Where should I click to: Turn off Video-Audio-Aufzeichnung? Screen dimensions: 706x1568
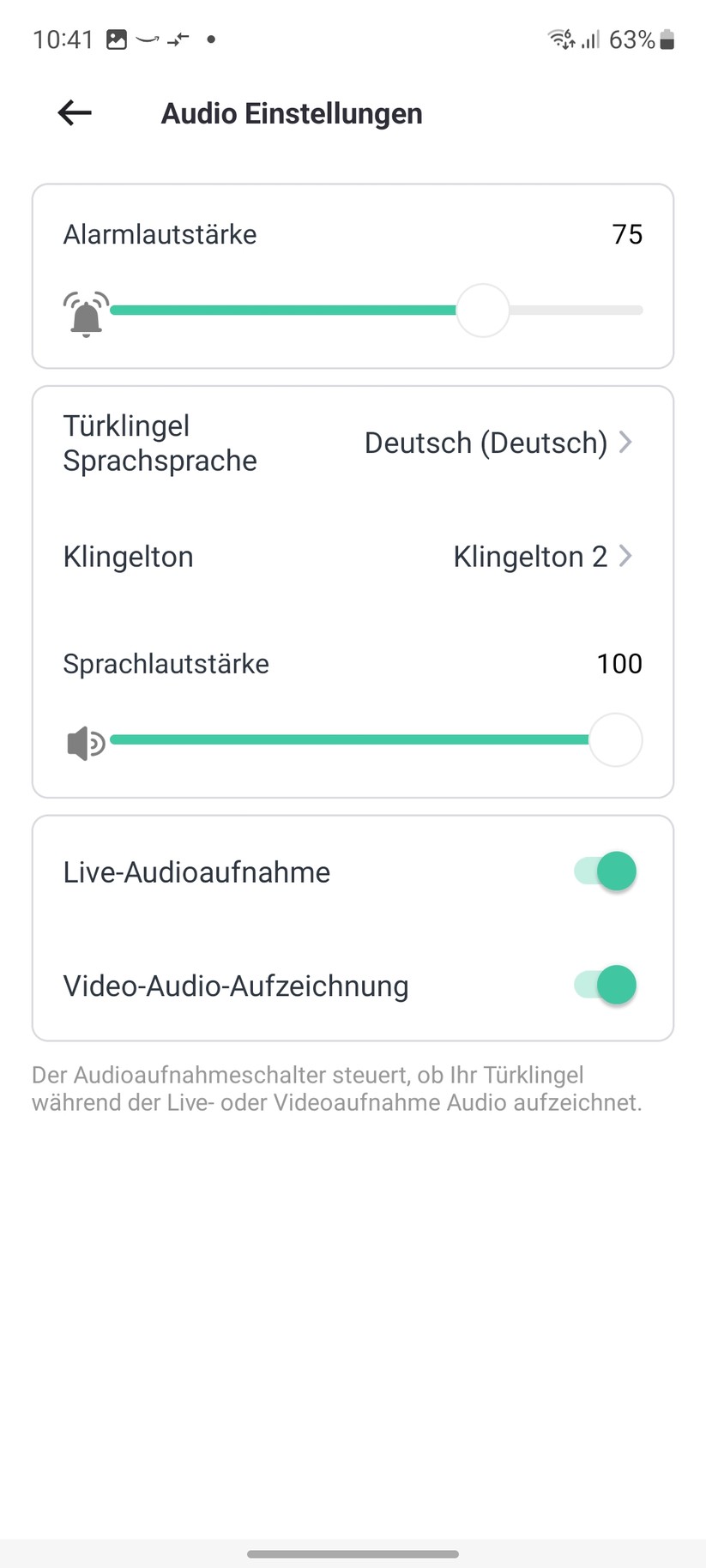pyautogui.click(x=603, y=985)
